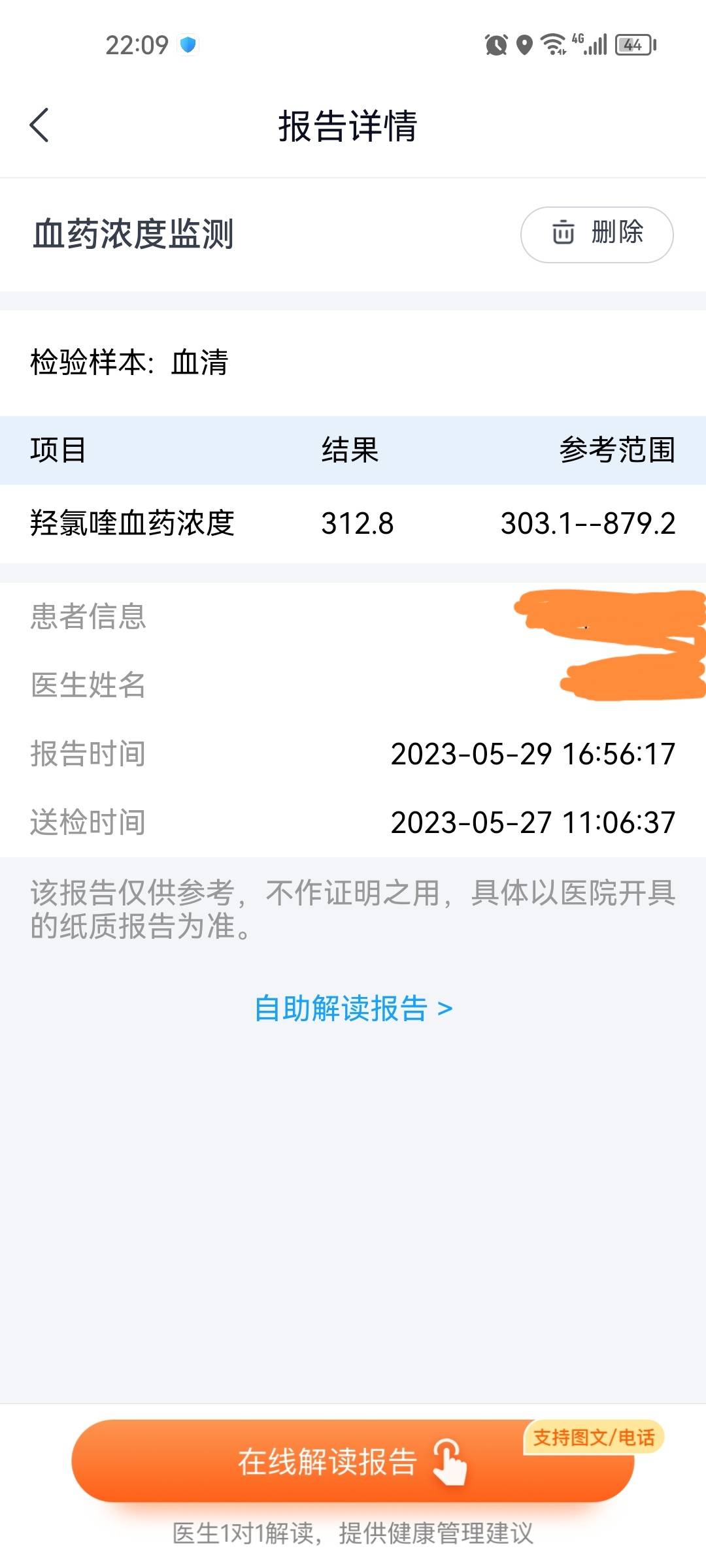Tap the 项目 column header
The width and height of the screenshot is (706, 1568).
pyautogui.click(x=59, y=451)
